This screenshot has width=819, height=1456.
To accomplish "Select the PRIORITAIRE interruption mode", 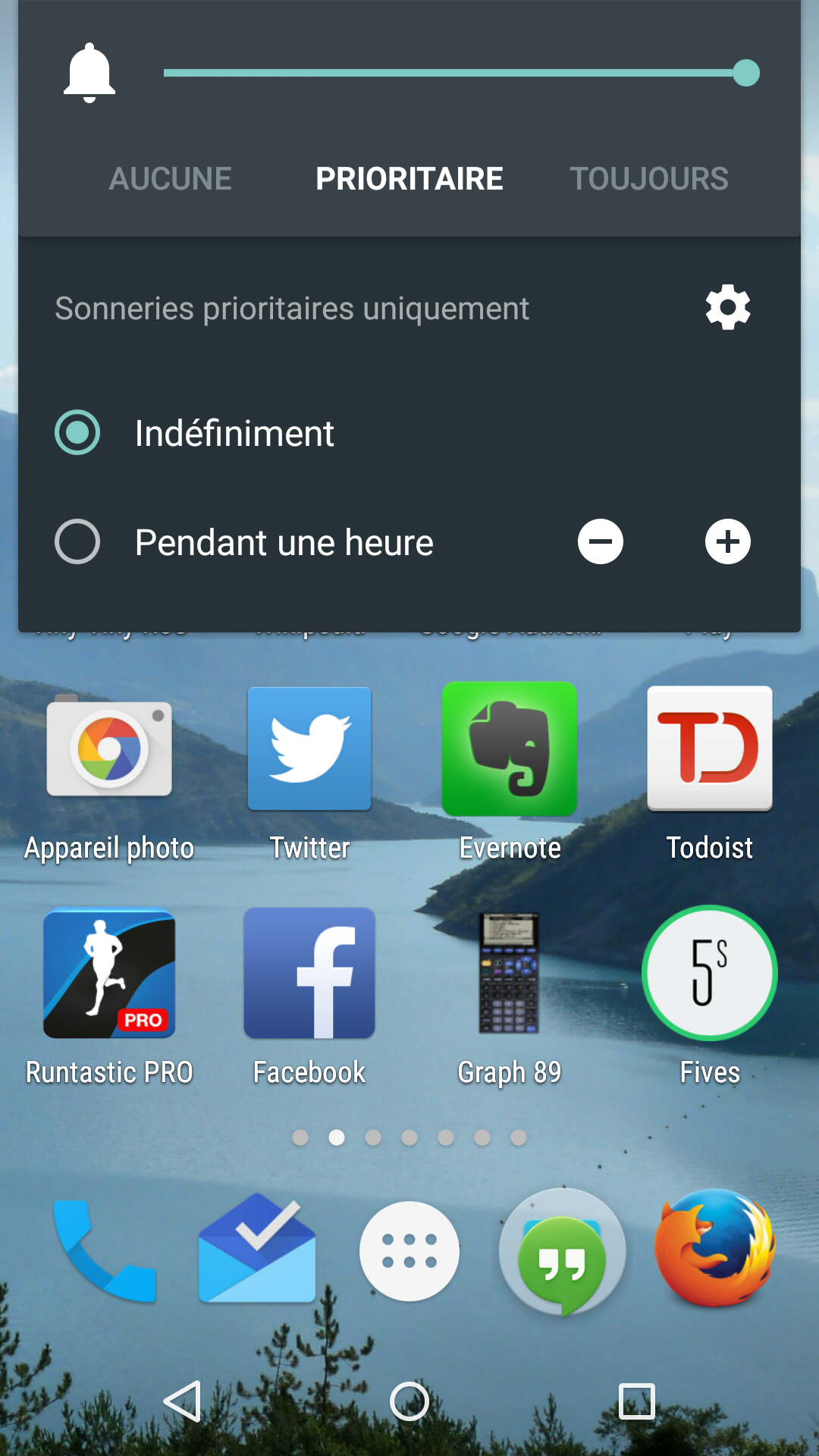I will (409, 179).
